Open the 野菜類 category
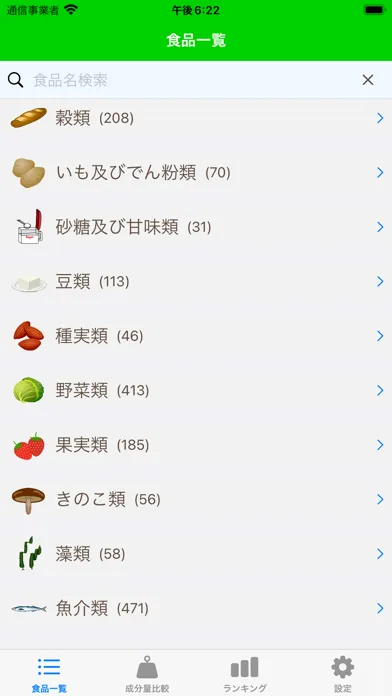The image size is (392, 696). (196, 390)
